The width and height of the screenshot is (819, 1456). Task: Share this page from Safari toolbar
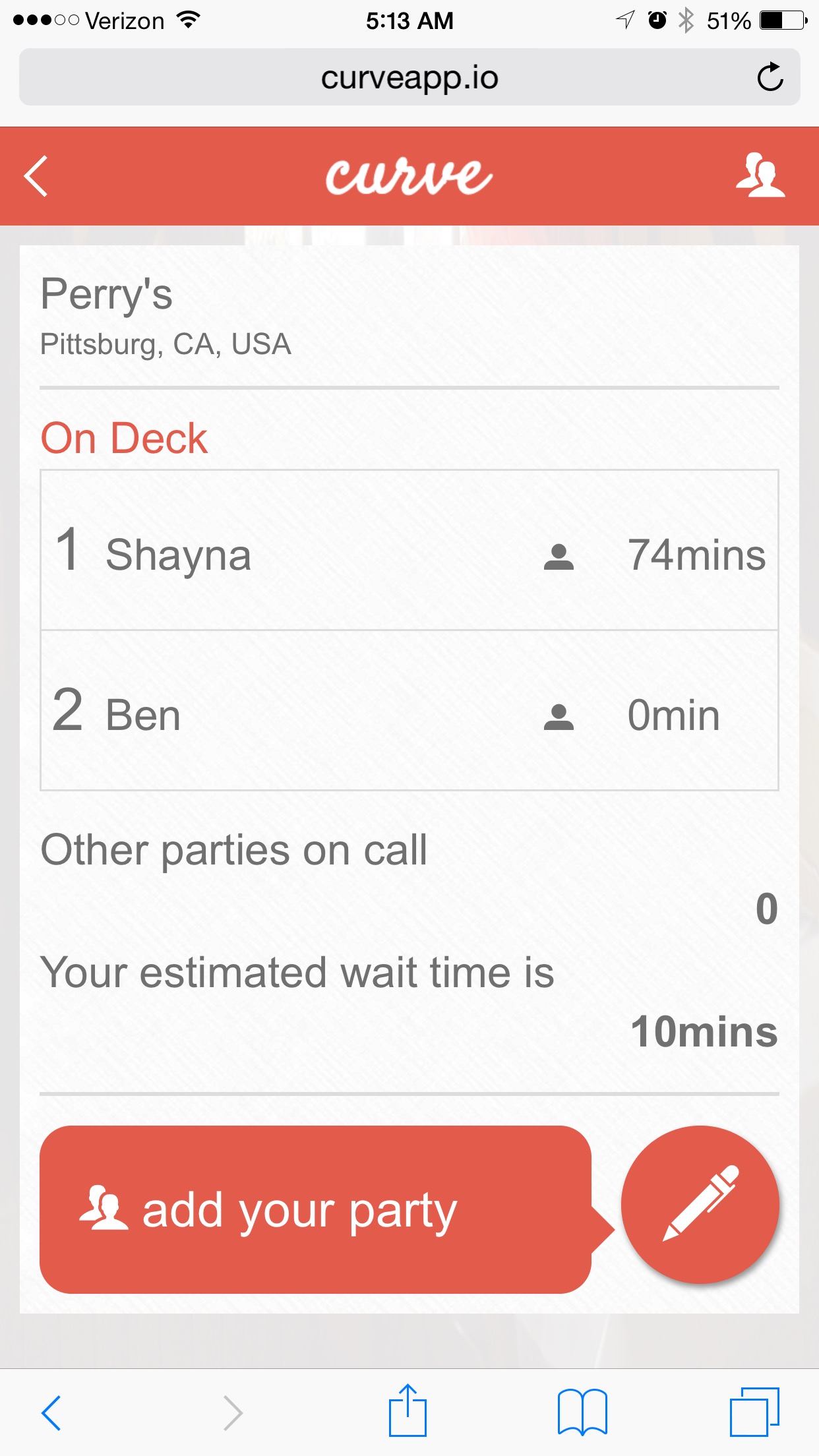[x=408, y=1411]
